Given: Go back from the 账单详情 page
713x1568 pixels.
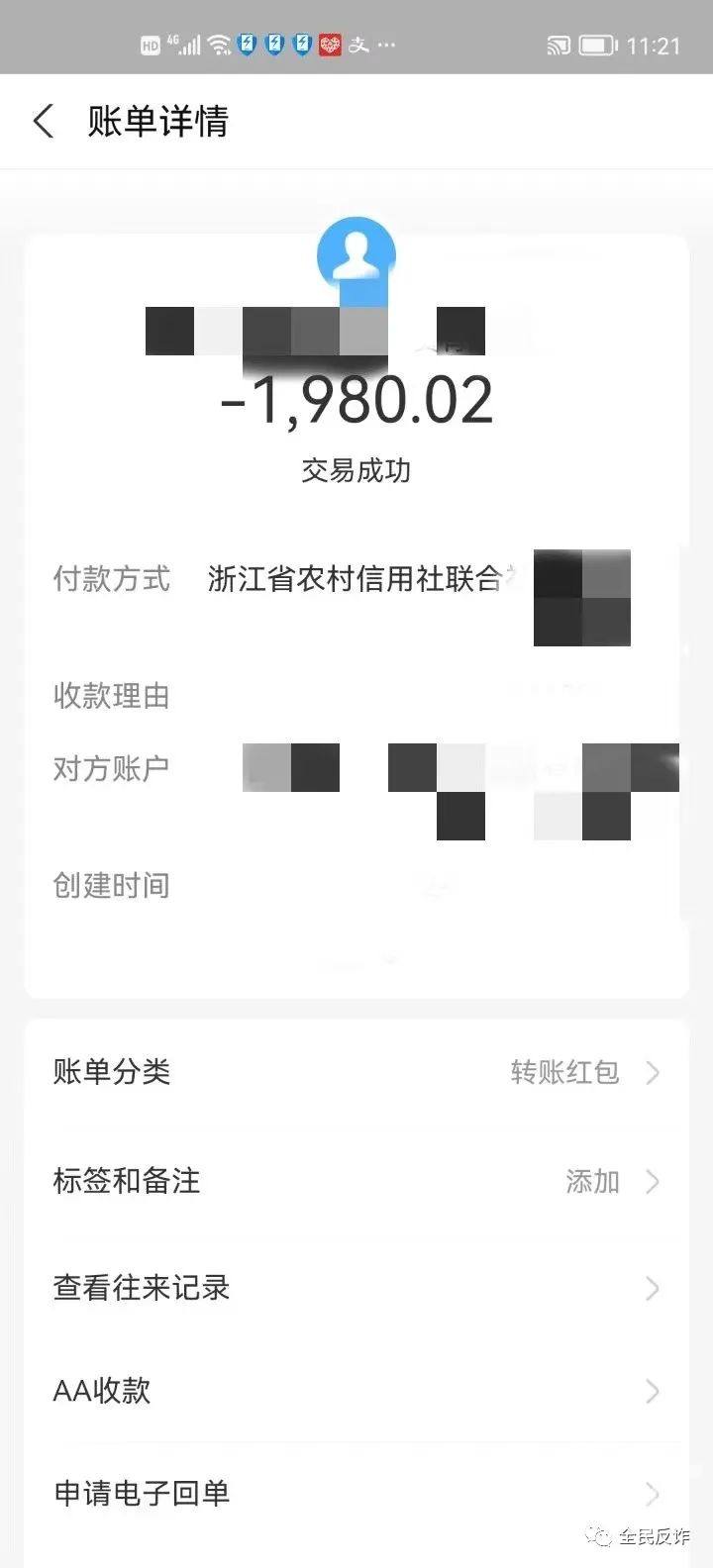Looking at the screenshot, I should [44, 122].
